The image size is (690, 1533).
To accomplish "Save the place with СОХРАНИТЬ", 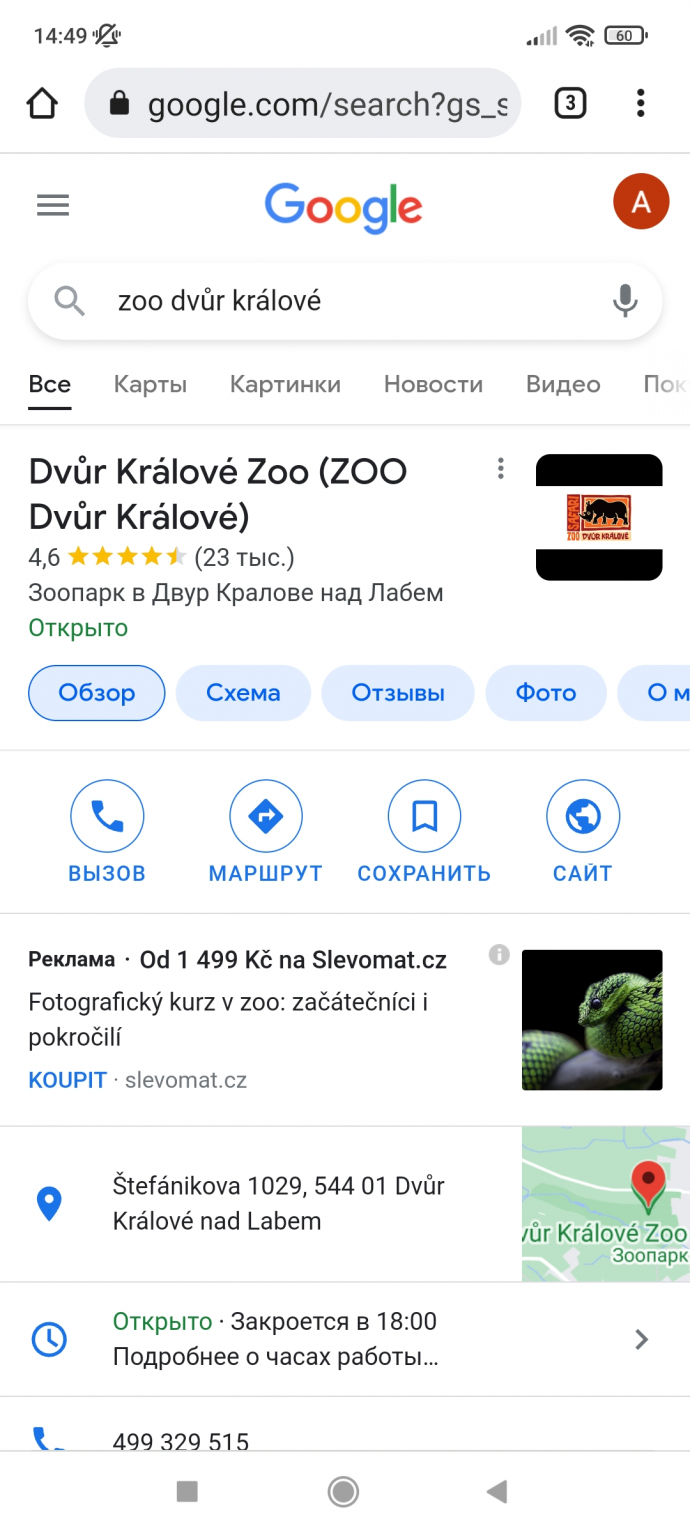I will (424, 832).
